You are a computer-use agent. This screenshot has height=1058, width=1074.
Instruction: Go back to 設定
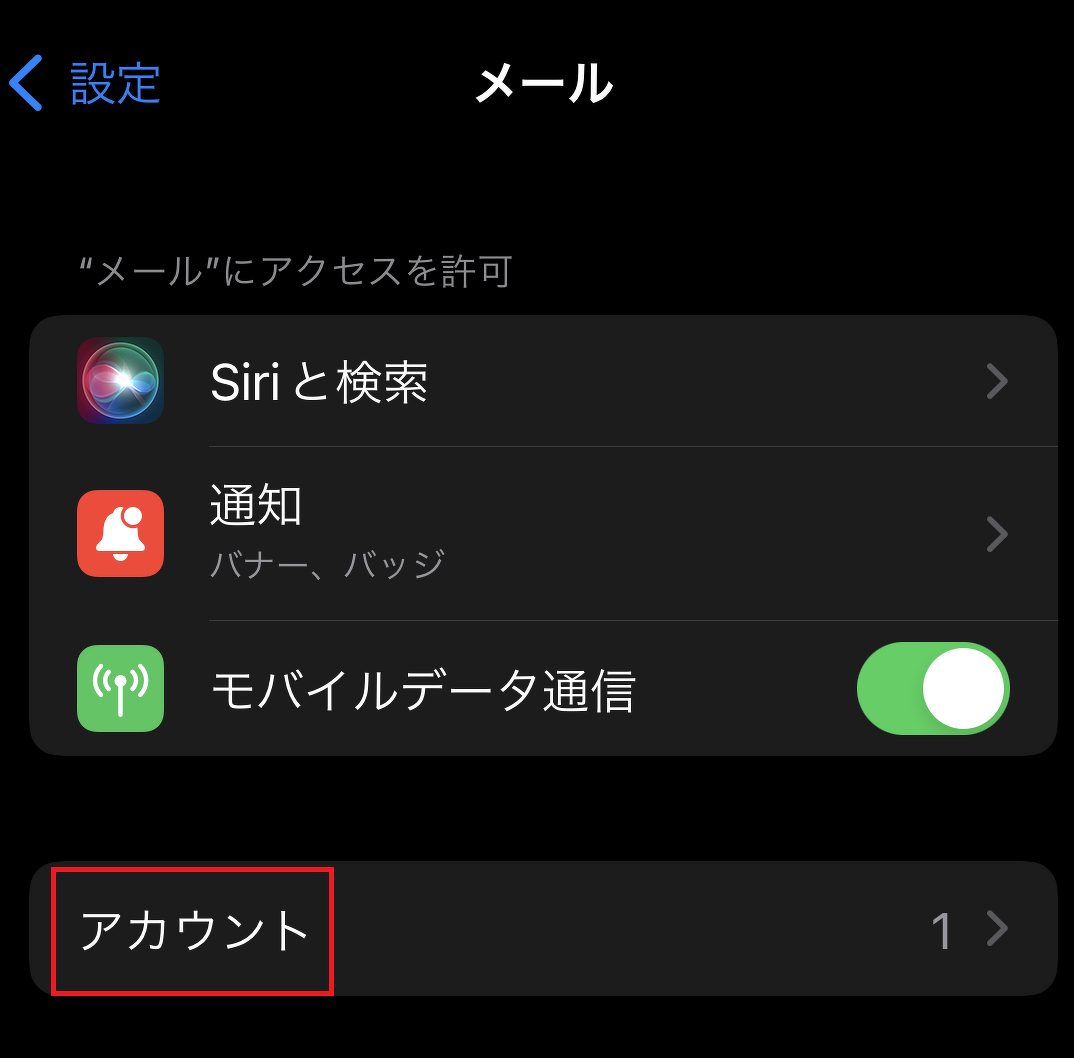pos(85,83)
